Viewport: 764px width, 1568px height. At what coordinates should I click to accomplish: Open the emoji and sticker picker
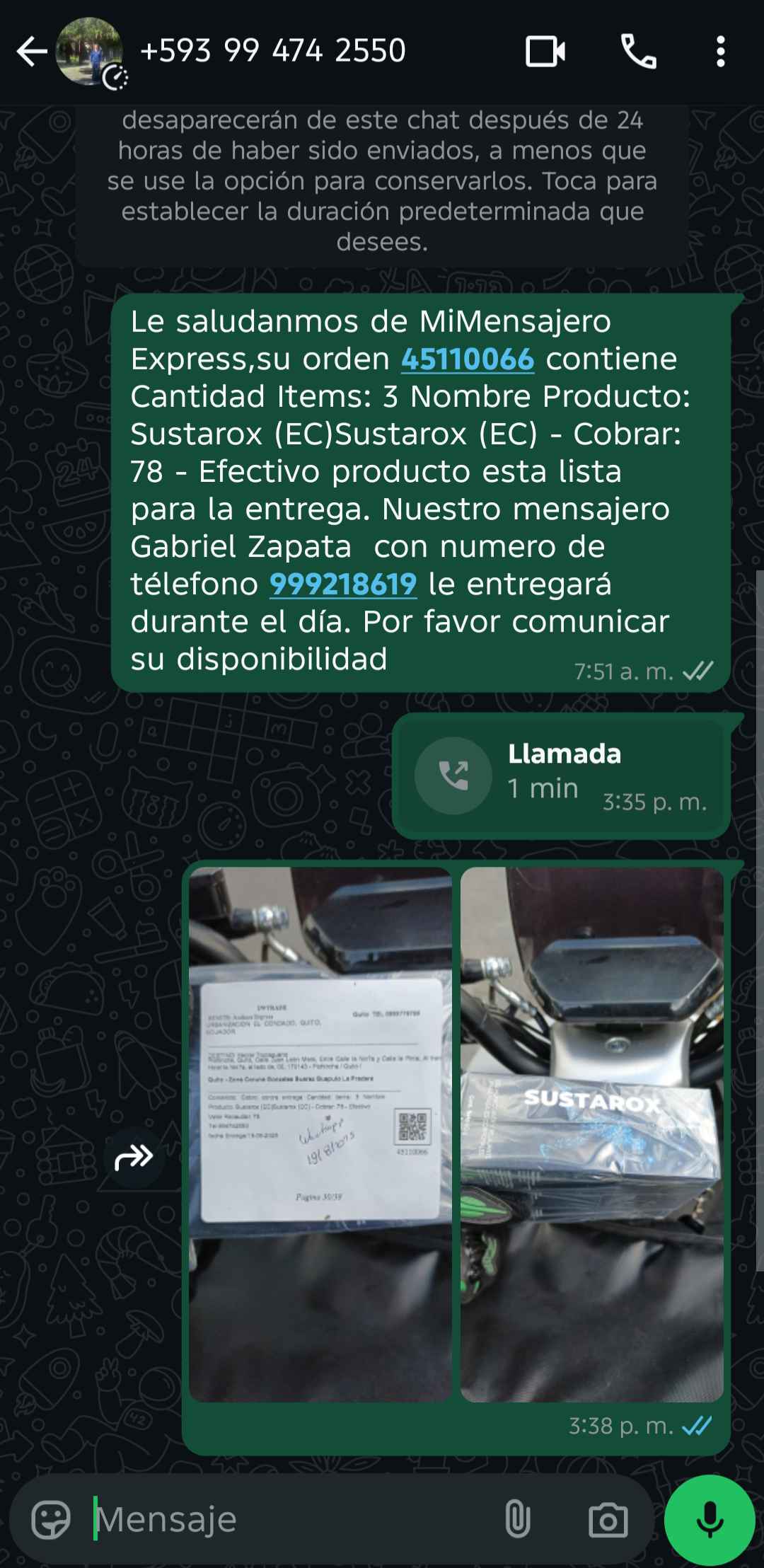click(x=51, y=1518)
